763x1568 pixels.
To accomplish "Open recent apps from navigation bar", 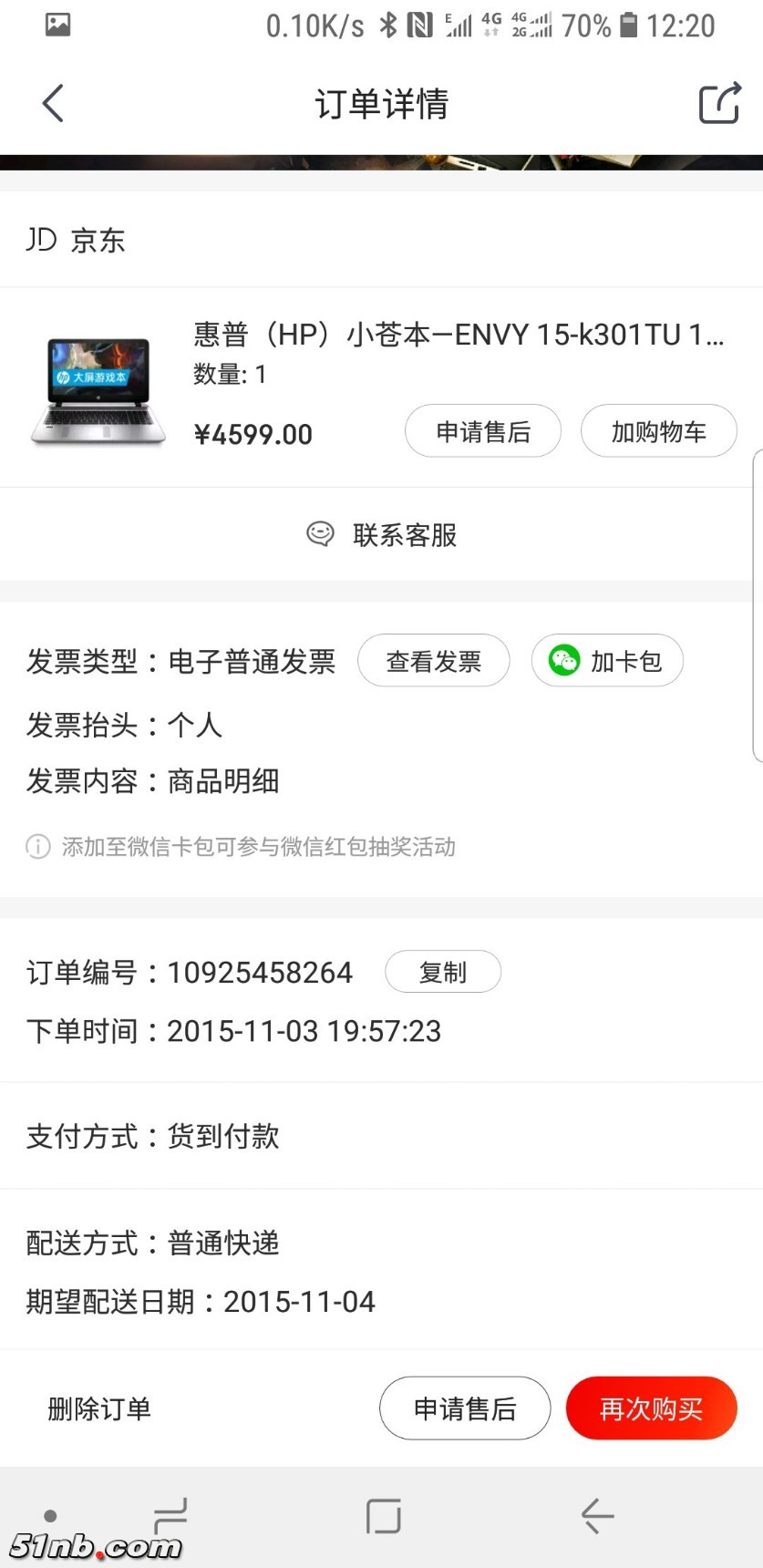I will point(170,1516).
